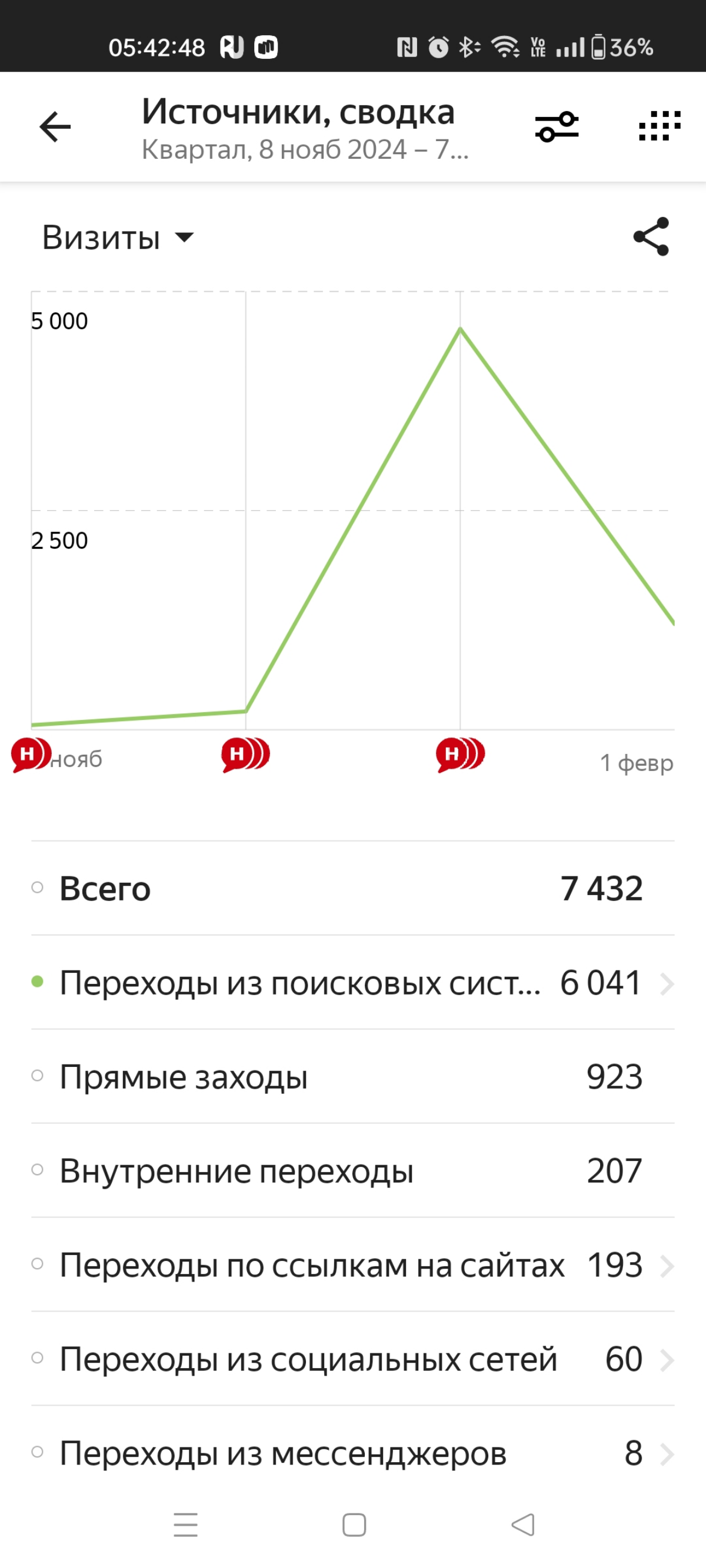Tap the chart peak near 5000 visits

tap(461, 329)
